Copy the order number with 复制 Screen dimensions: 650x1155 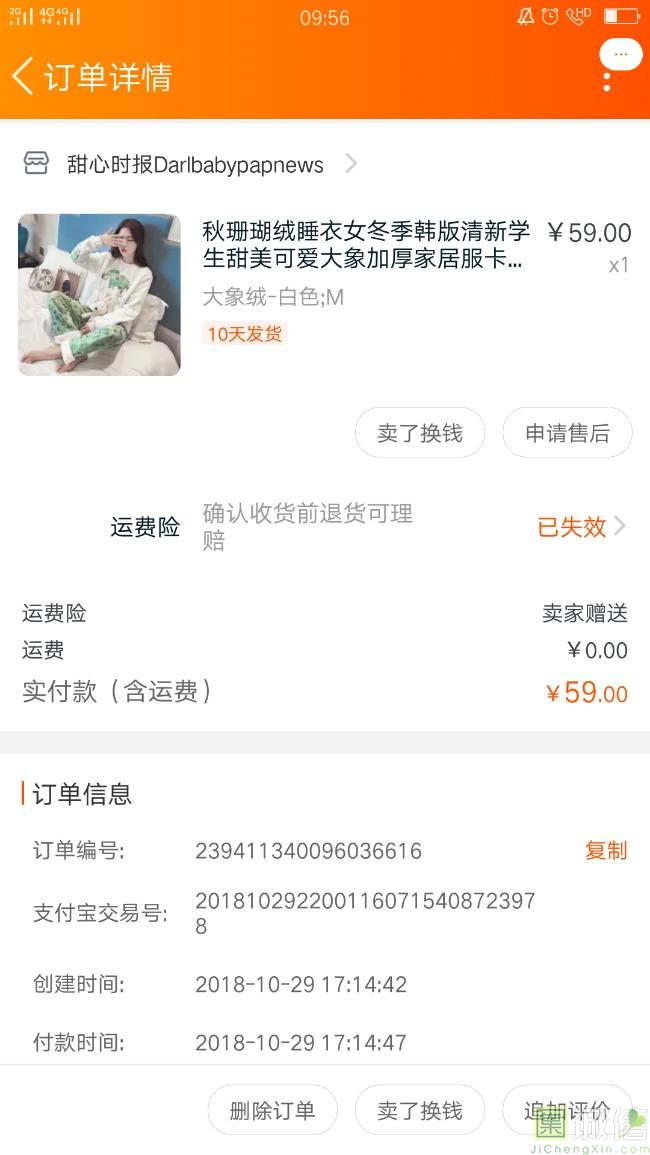(605, 851)
